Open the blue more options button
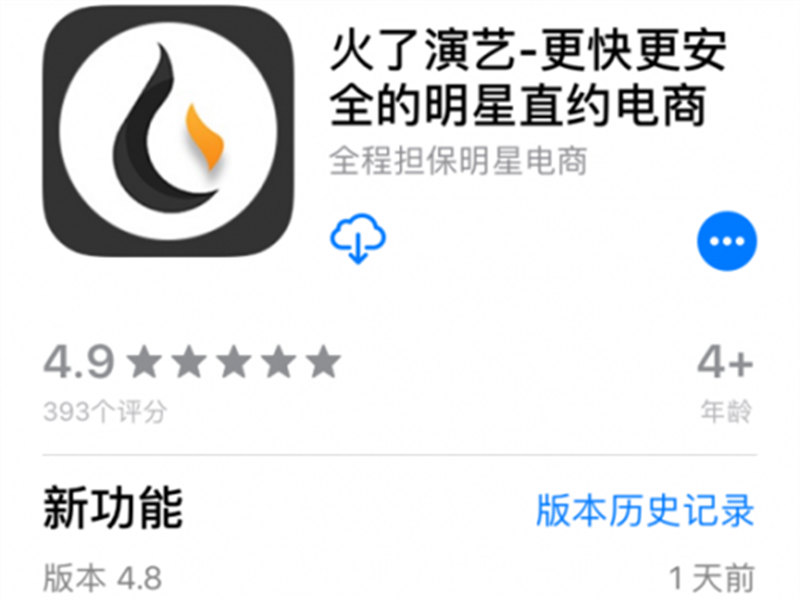This screenshot has height=600, width=800. pyautogui.click(x=726, y=242)
